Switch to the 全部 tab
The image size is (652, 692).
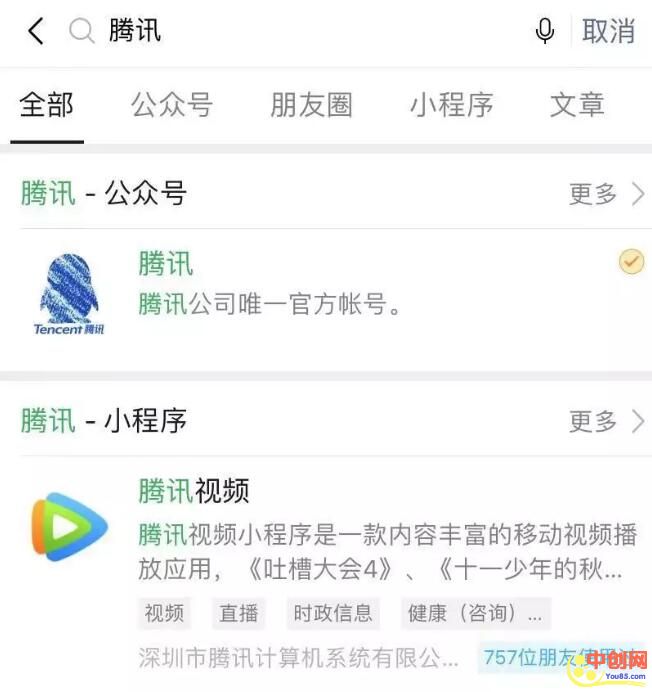point(47,105)
